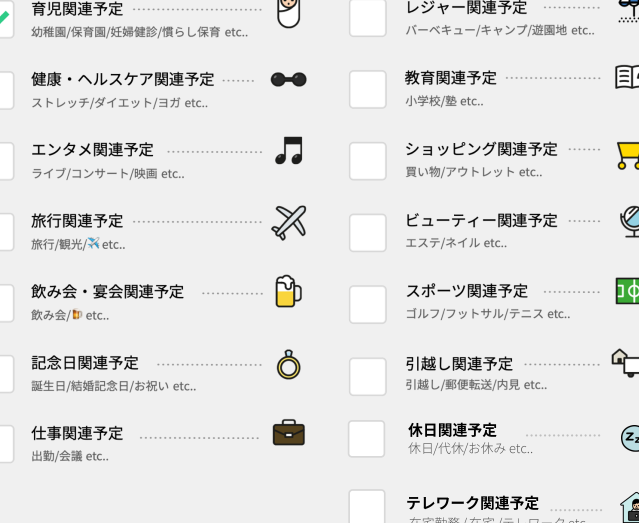Enable the ビューティー関連予定 checkbox

tap(367, 233)
